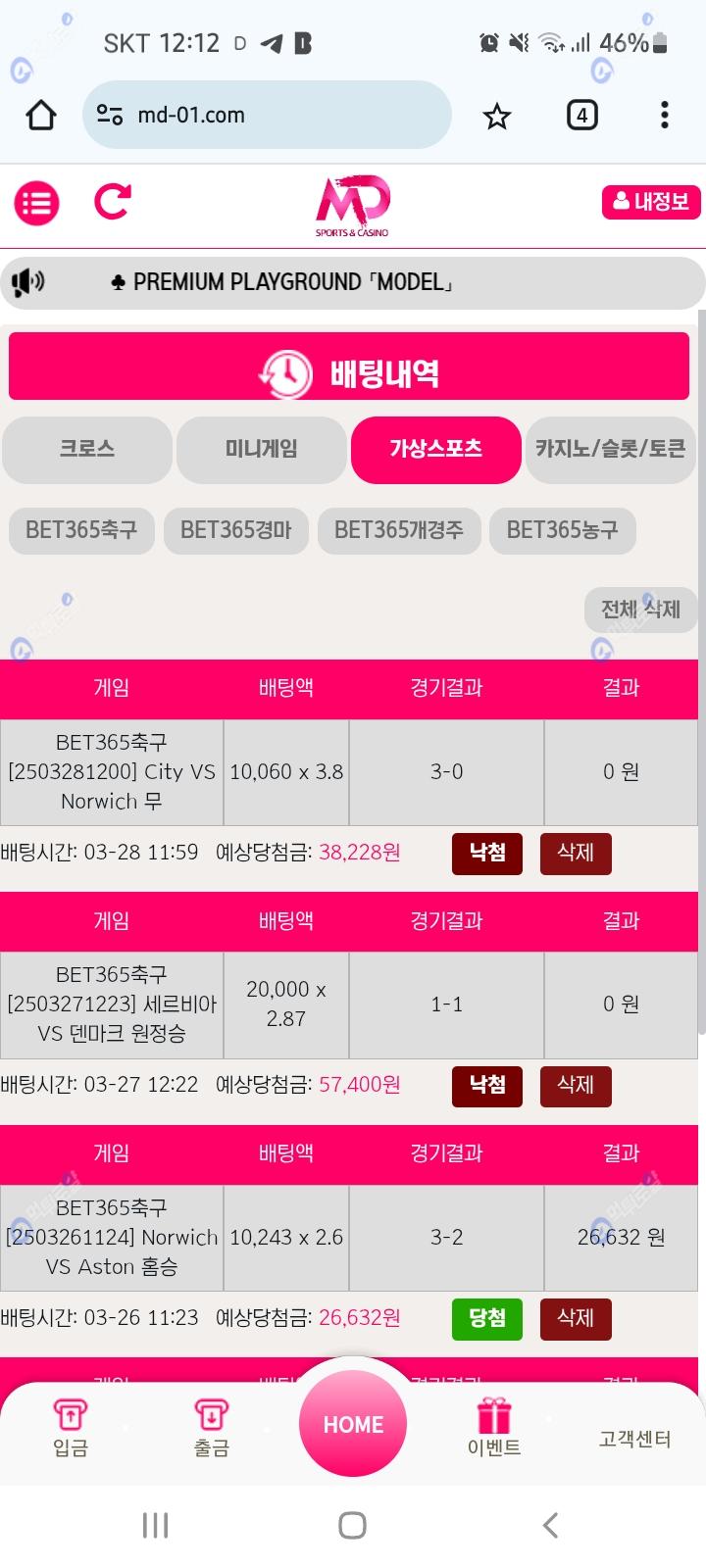Switch to the 미니게임 tab
The height and width of the screenshot is (1568, 706).
pyautogui.click(x=261, y=450)
